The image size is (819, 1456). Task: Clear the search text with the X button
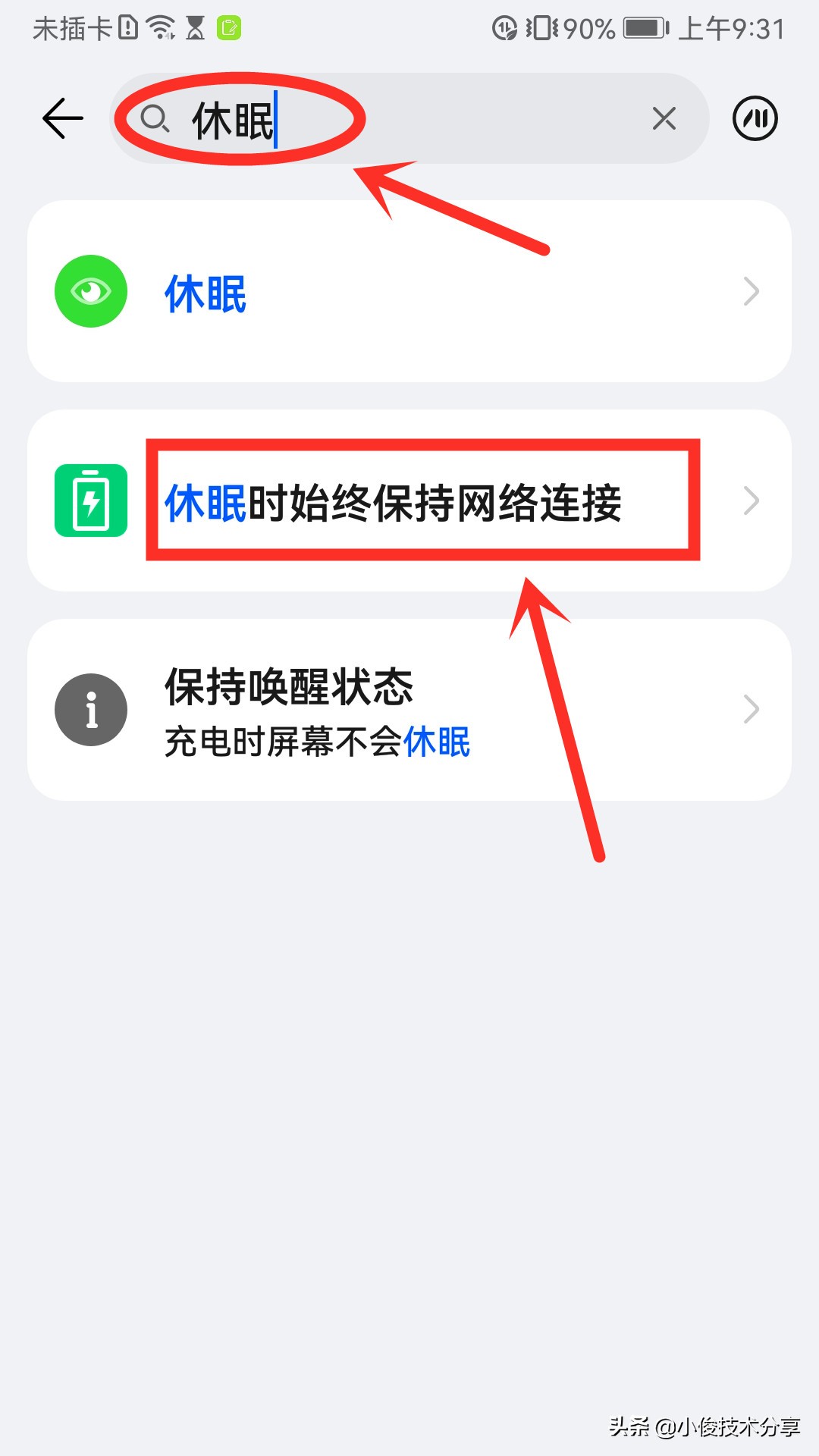(x=664, y=118)
